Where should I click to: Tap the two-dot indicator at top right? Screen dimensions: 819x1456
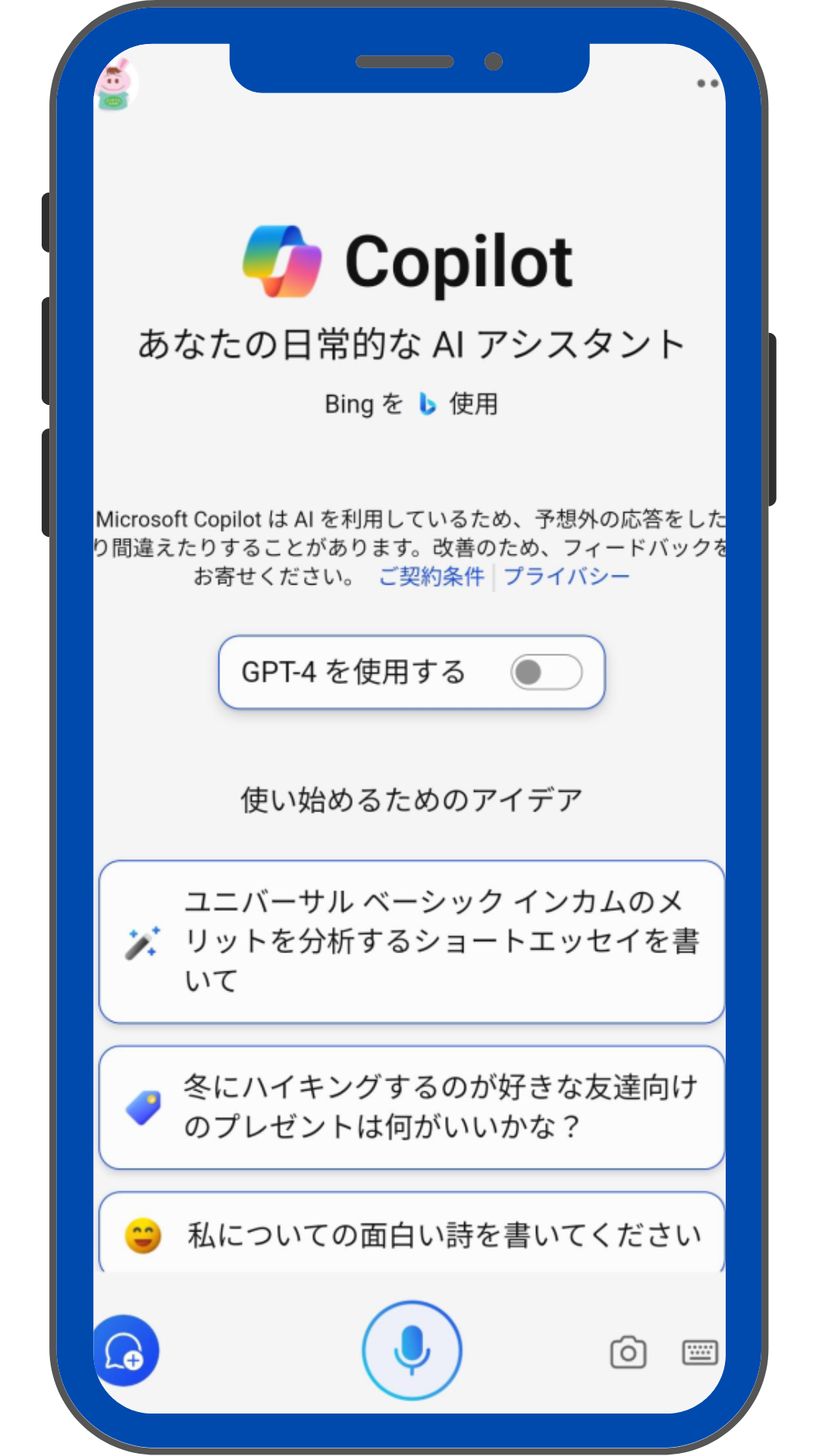click(x=706, y=83)
